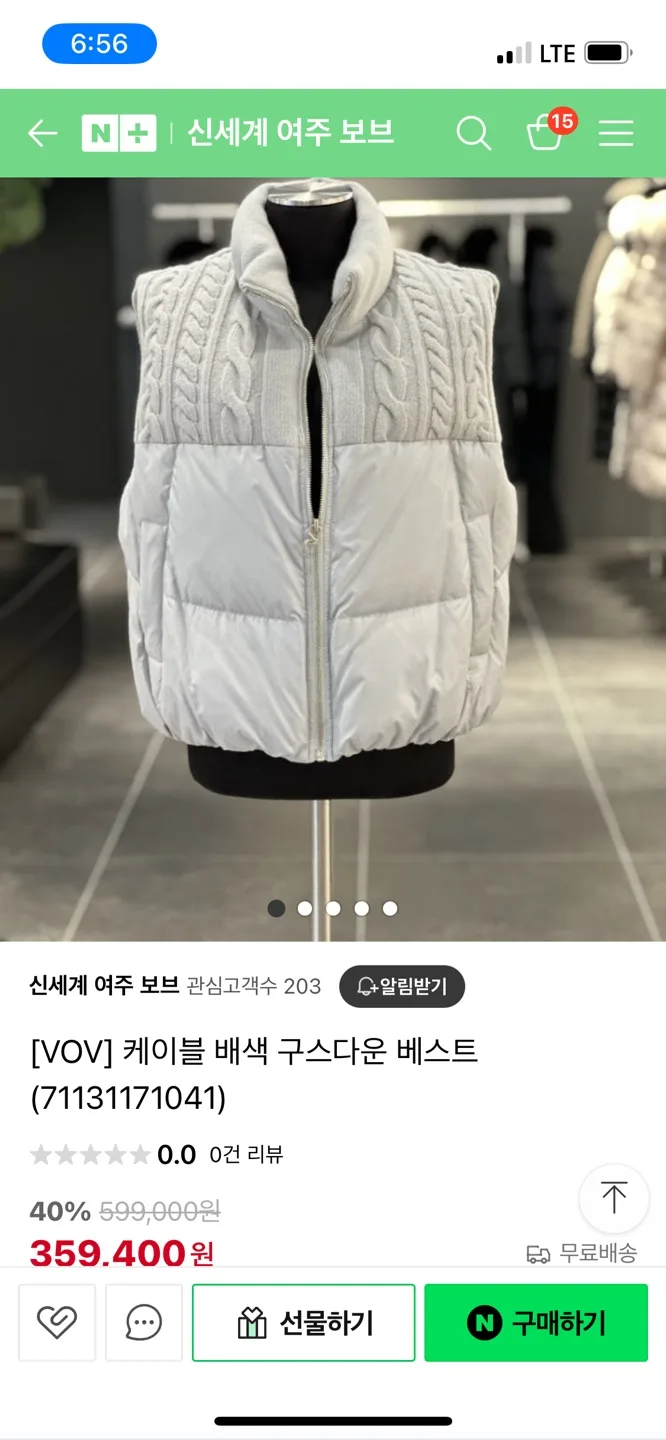The image size is (666, 1440).
Task: Open the 신세계 여주 보브 store title
Action: pos(290,133)
